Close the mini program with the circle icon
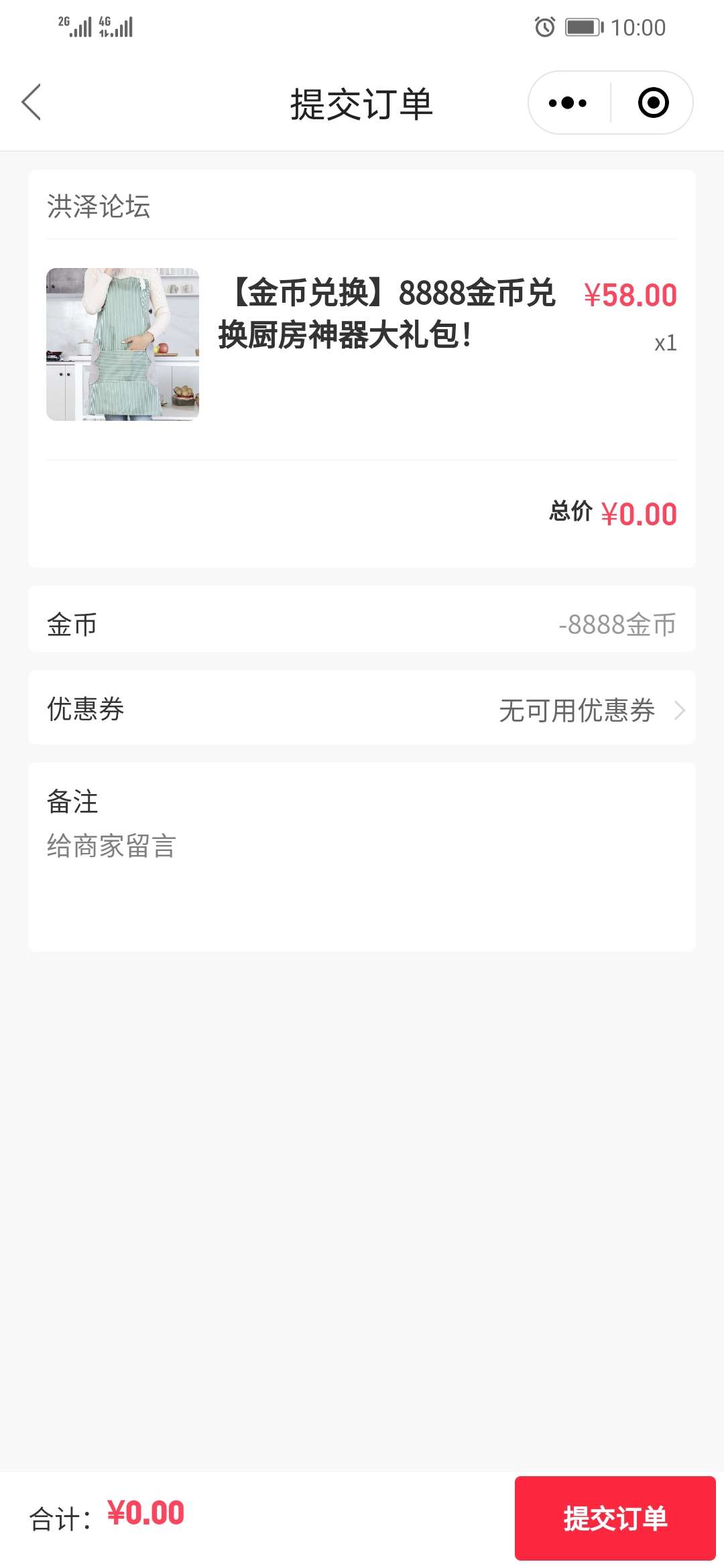The image size is (724, 1568). (x=653, y=103)
